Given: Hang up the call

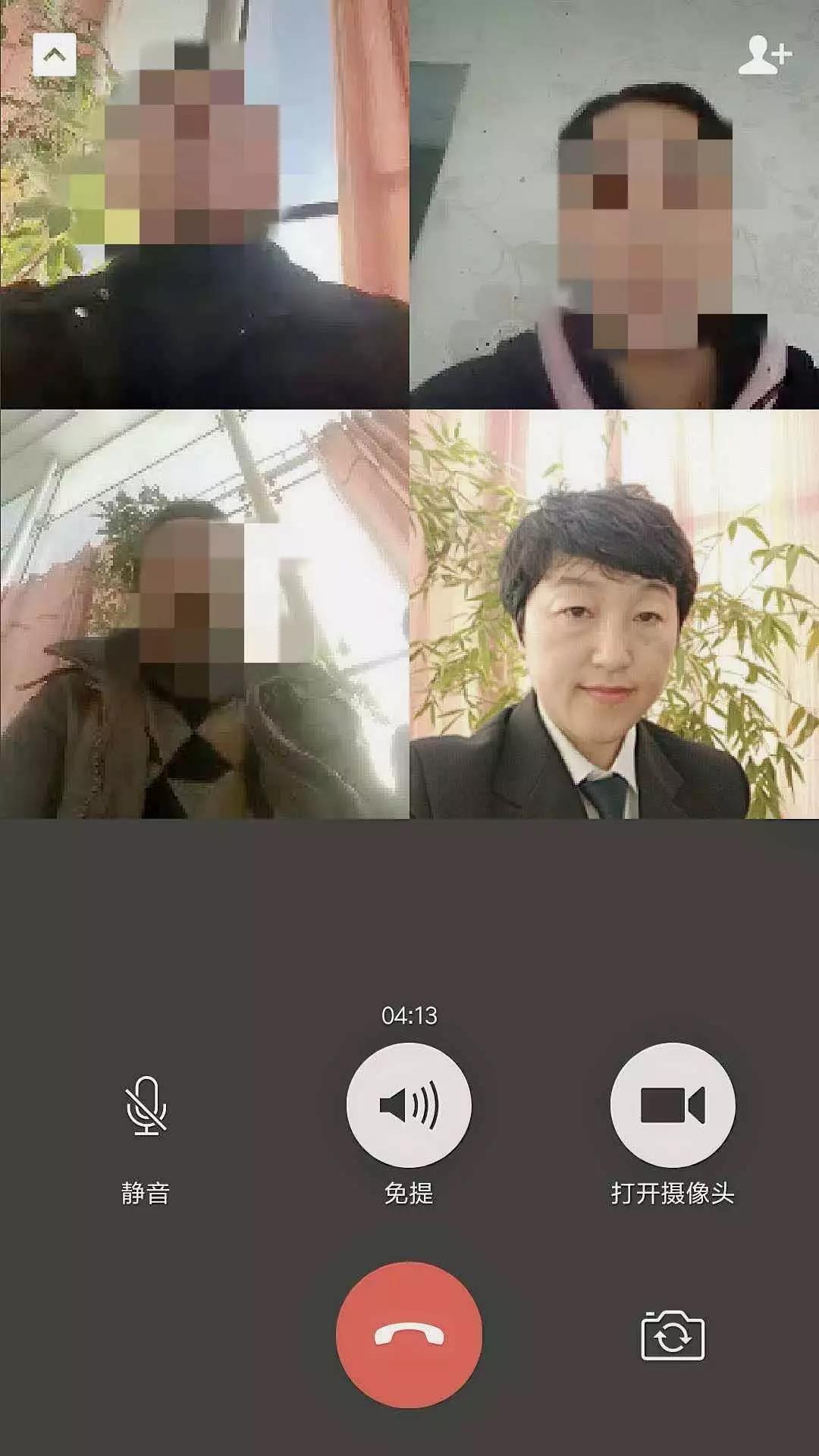Looking at the screenshot, I should [x=409, y=1335].
